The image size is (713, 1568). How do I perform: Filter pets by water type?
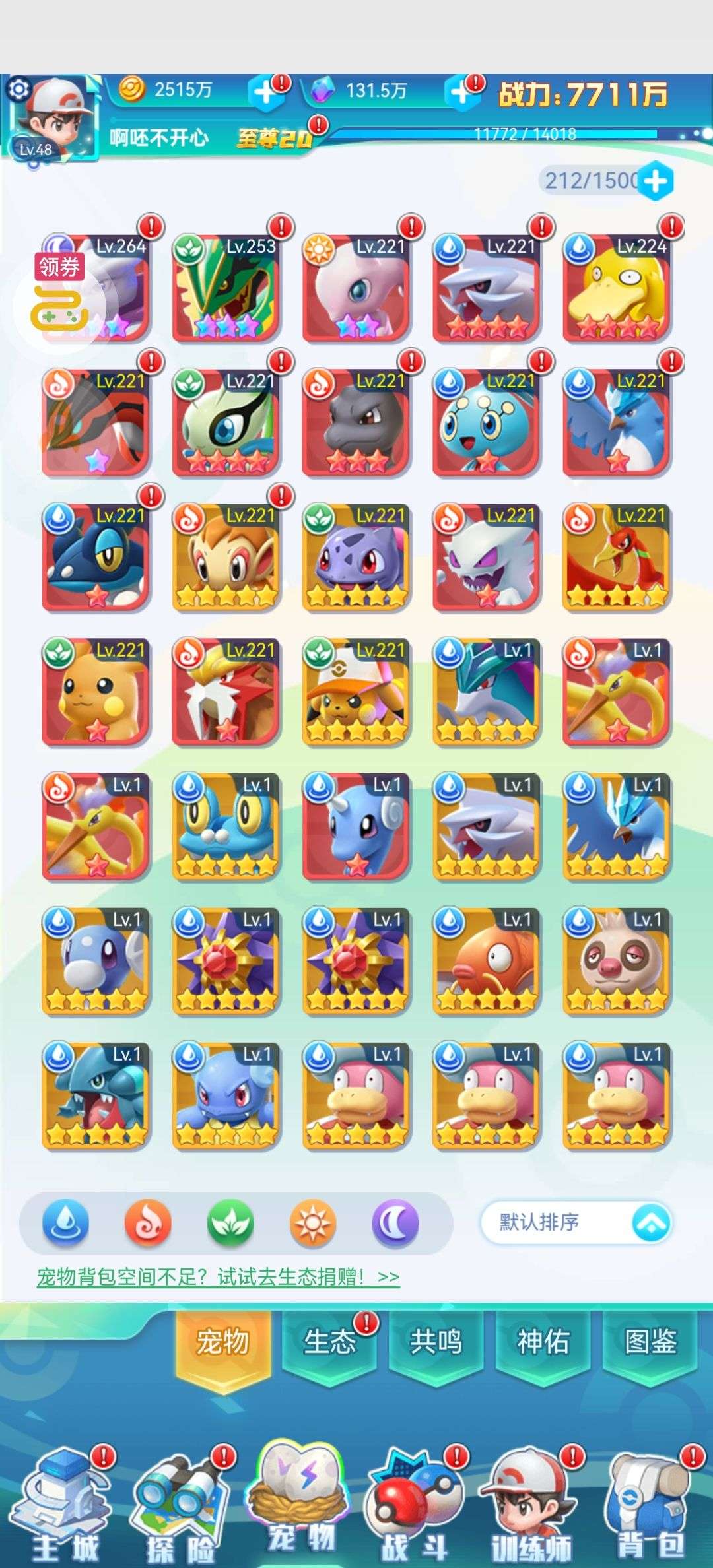65,1223
